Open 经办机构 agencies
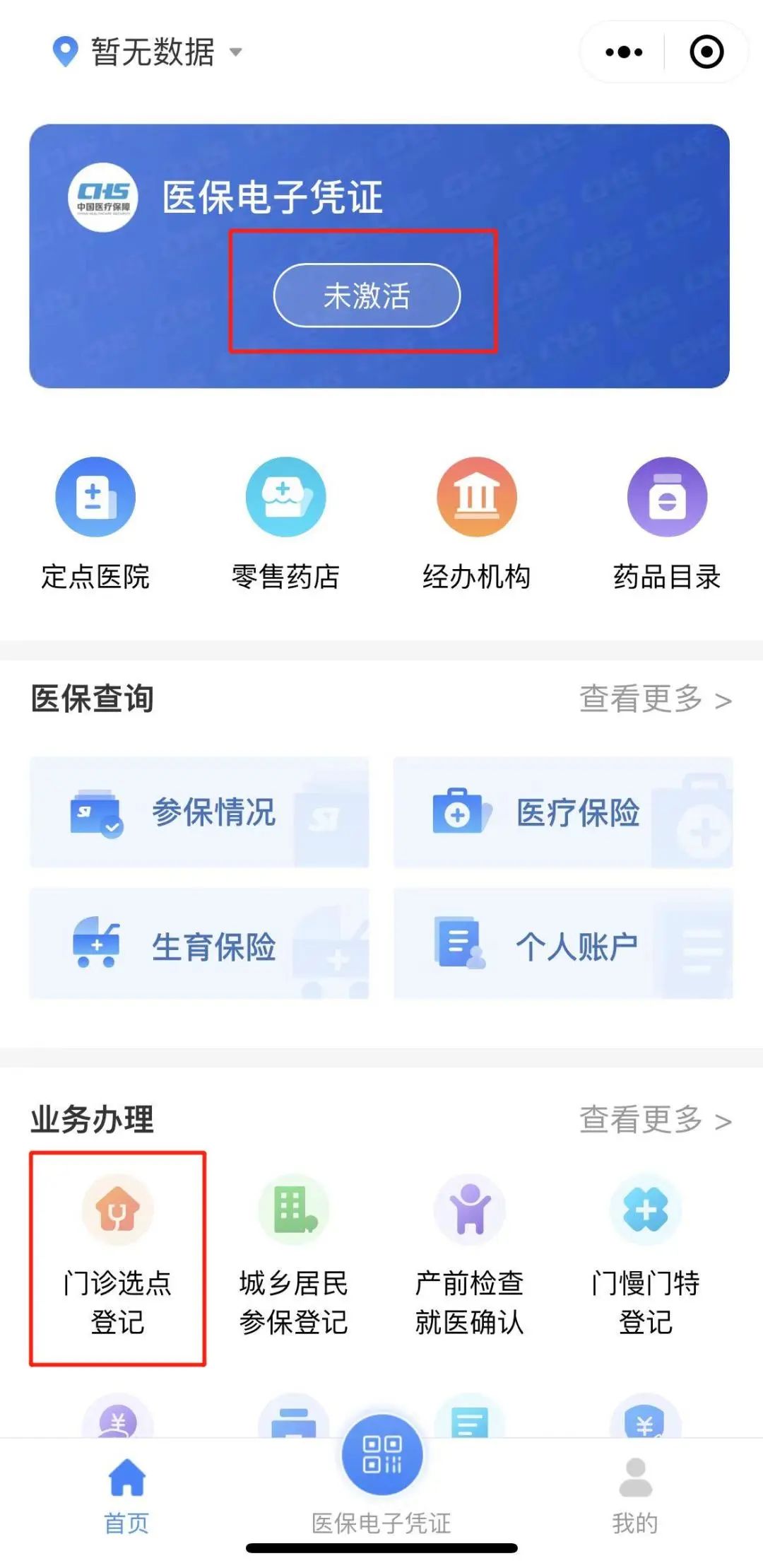 click(476, 525)
